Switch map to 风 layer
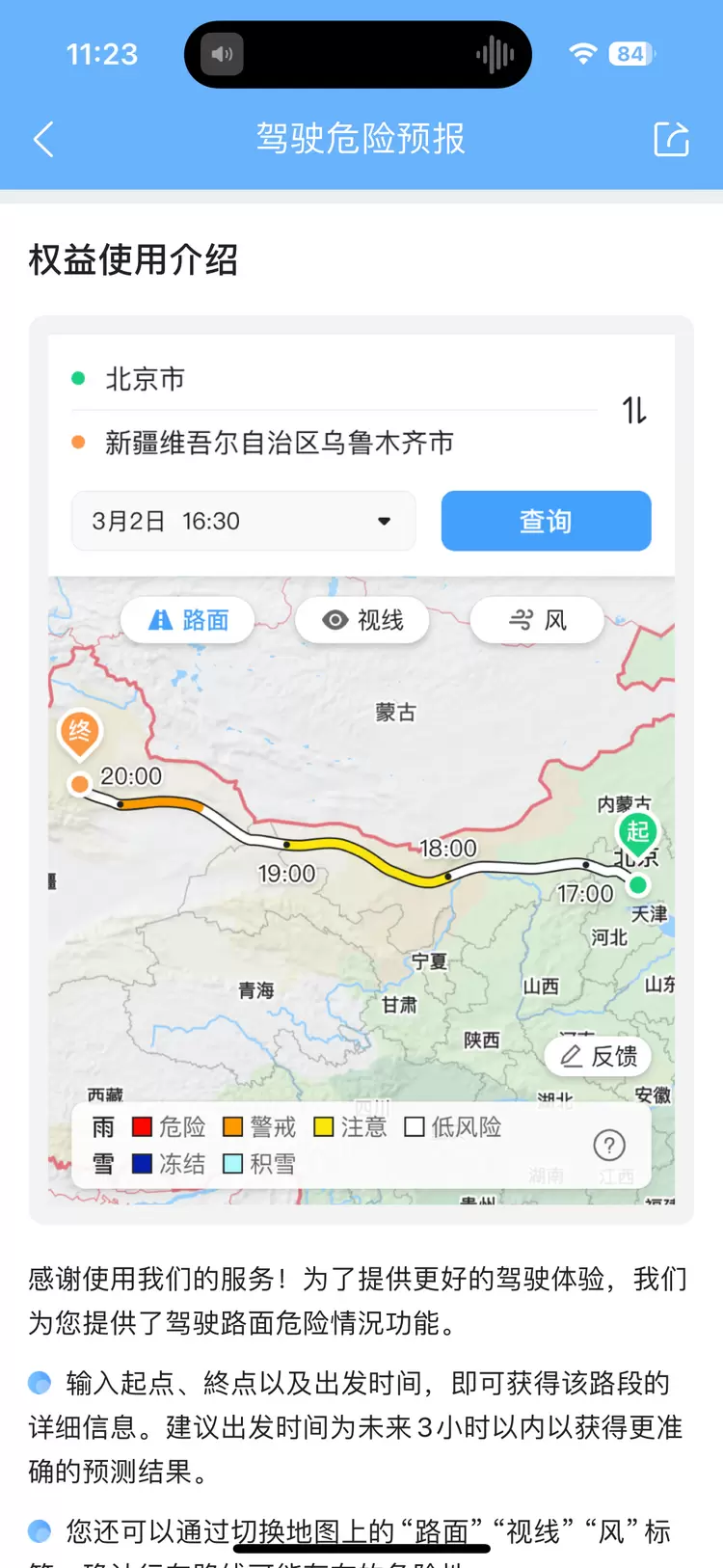 pos(537,620)
